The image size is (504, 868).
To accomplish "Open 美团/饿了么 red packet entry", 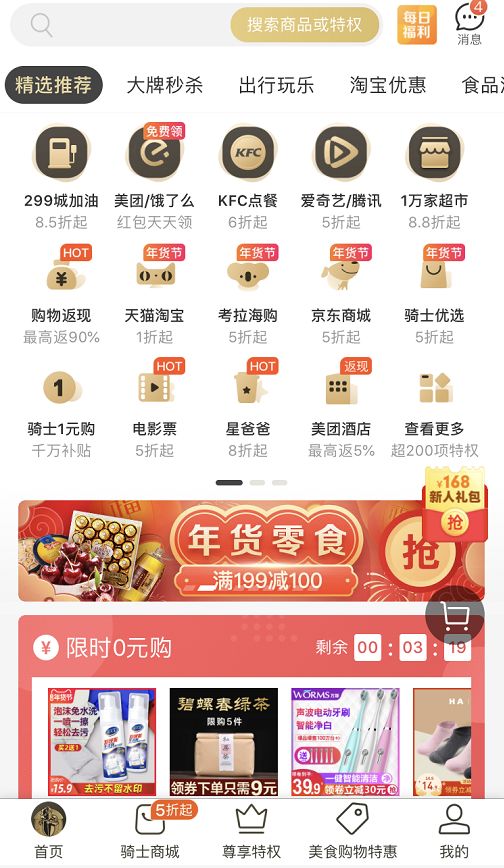I will [x=155, y=177].
